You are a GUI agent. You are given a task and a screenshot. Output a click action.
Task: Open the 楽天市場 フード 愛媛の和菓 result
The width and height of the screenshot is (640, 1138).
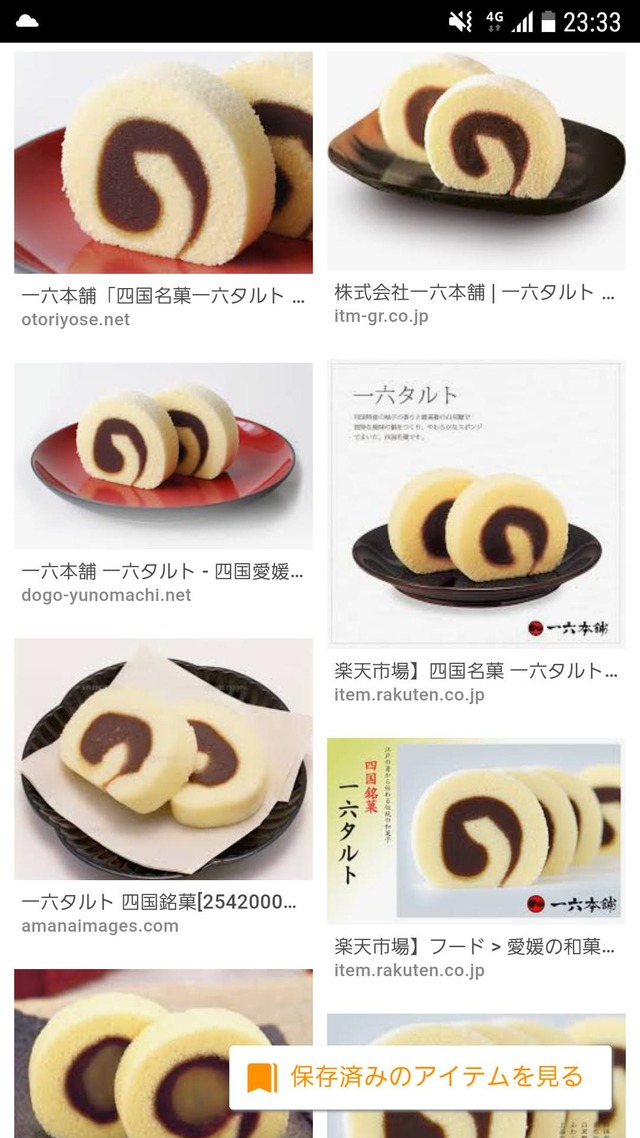(x=476, y=830)
